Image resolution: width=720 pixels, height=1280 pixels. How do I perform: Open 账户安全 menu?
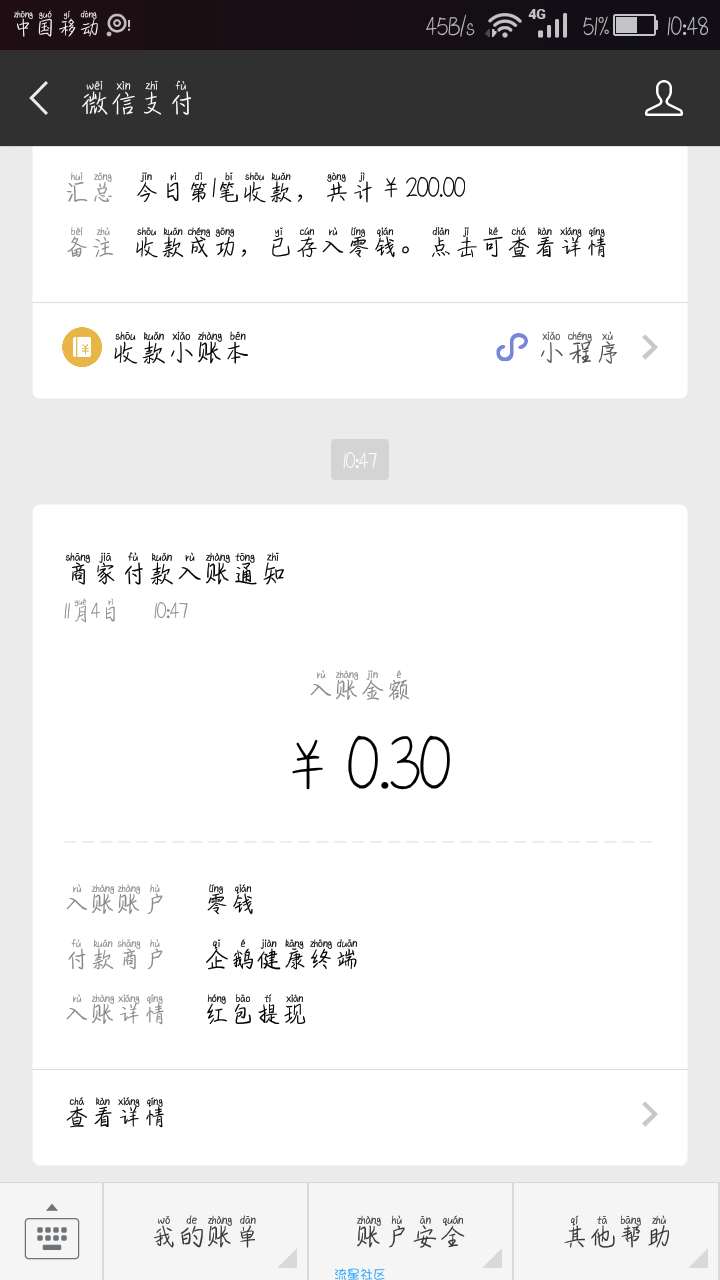point(410,1232)
